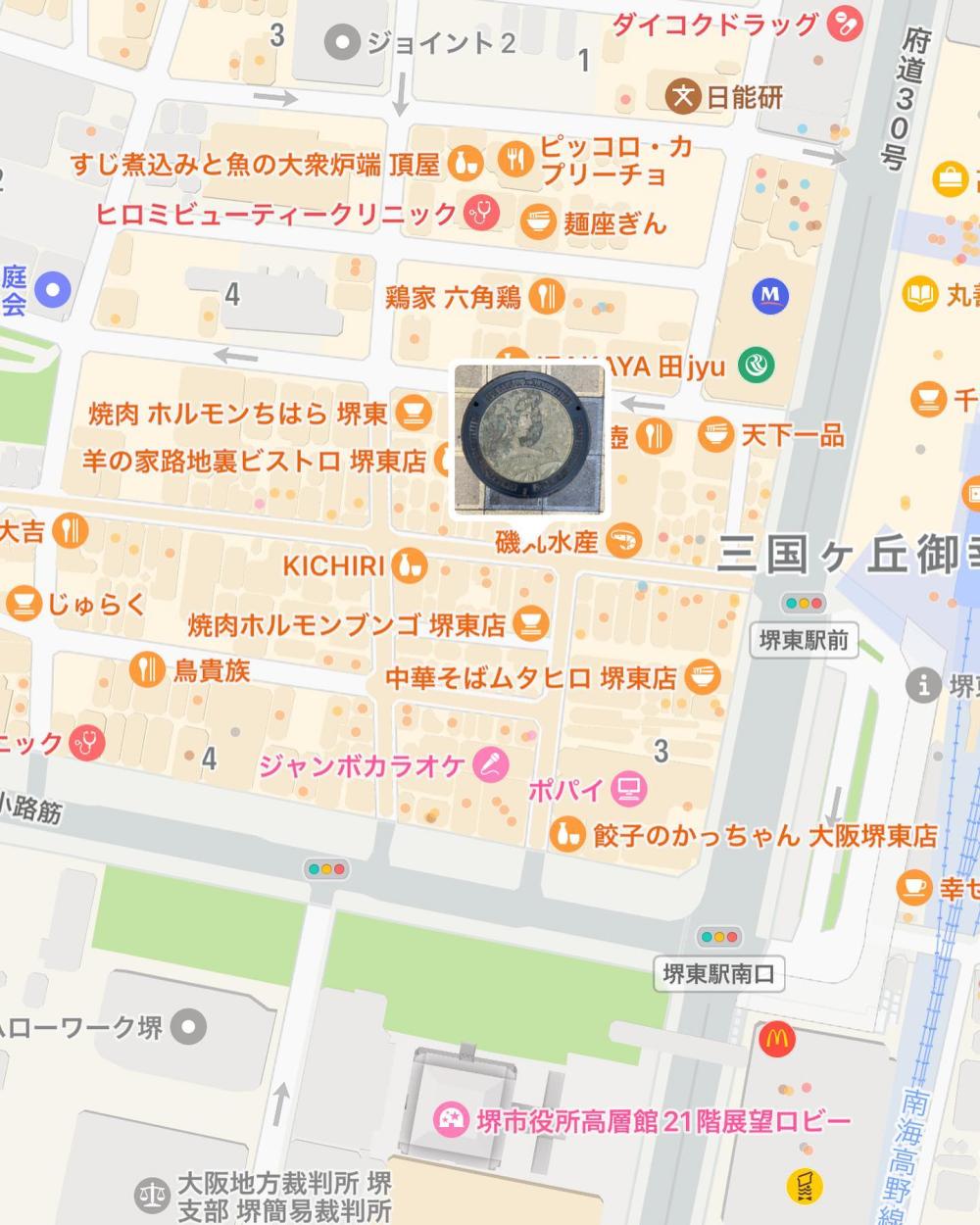
Task: Select 焼肉ホルモンブンゴ 堺東店 on the map
Action: (x=531, y=622)
